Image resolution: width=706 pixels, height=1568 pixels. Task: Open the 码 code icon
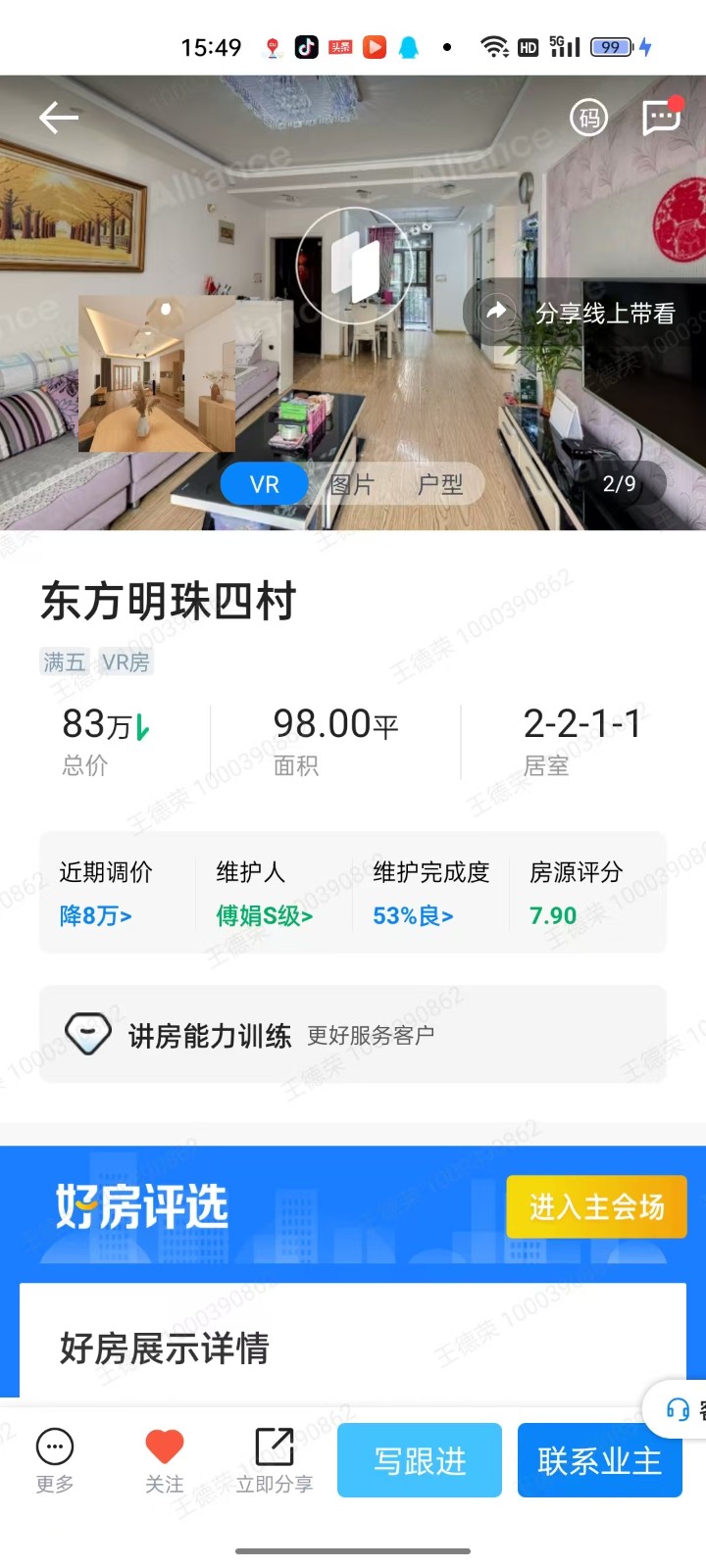coord(589,119)
